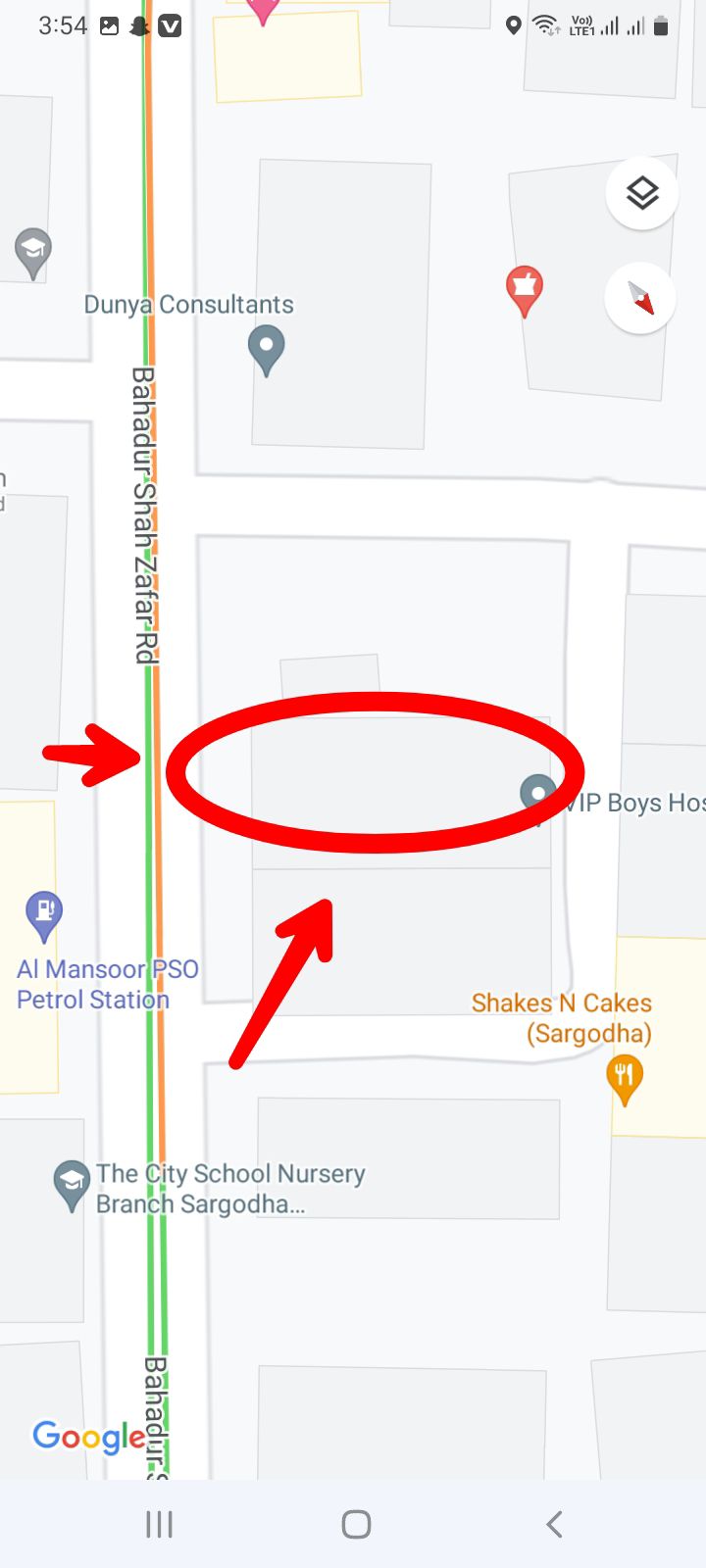Tap the VIP Boys Hostel marker
Viewport: 706px width, 1568px height.
click(x=537, y=792)
